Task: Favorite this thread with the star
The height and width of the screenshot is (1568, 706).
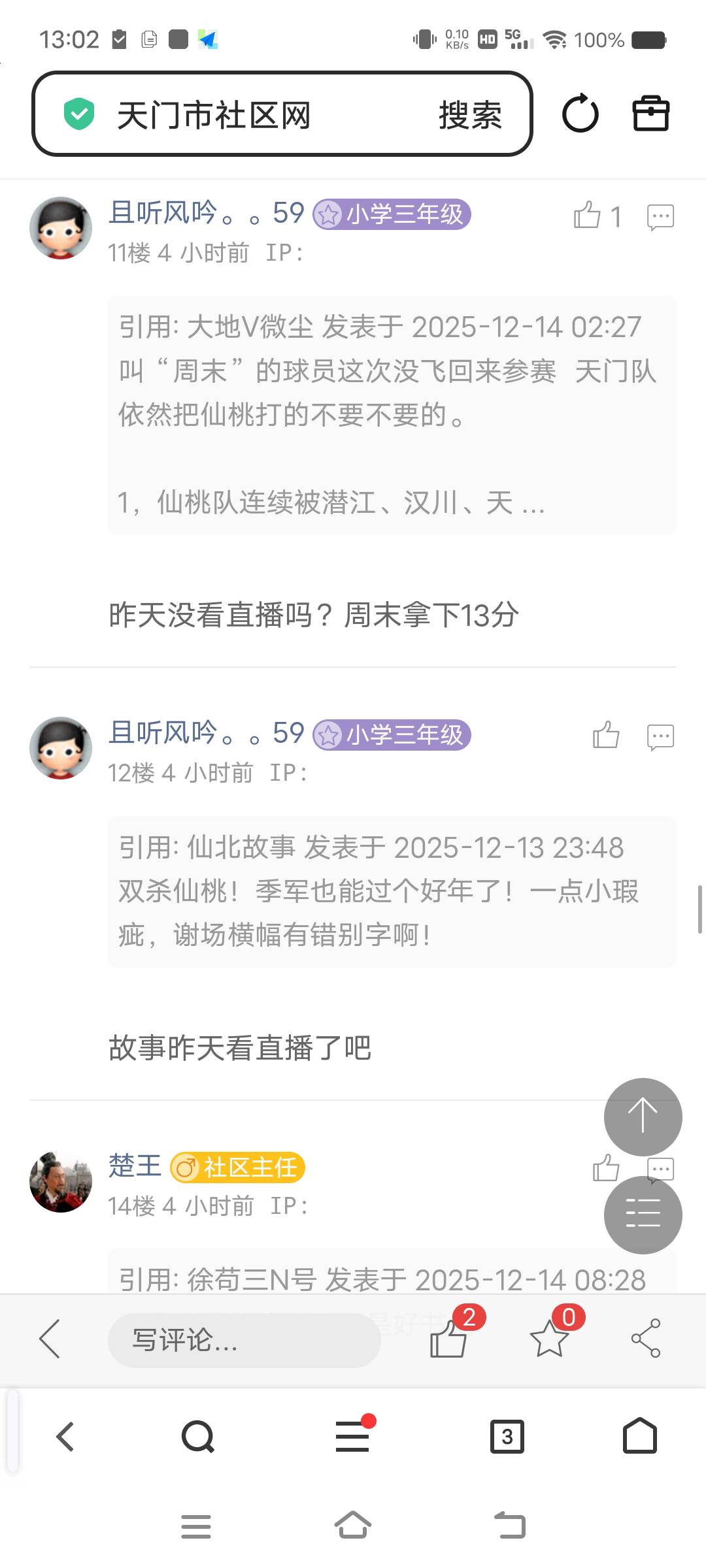Action: tap(549, 1338)
